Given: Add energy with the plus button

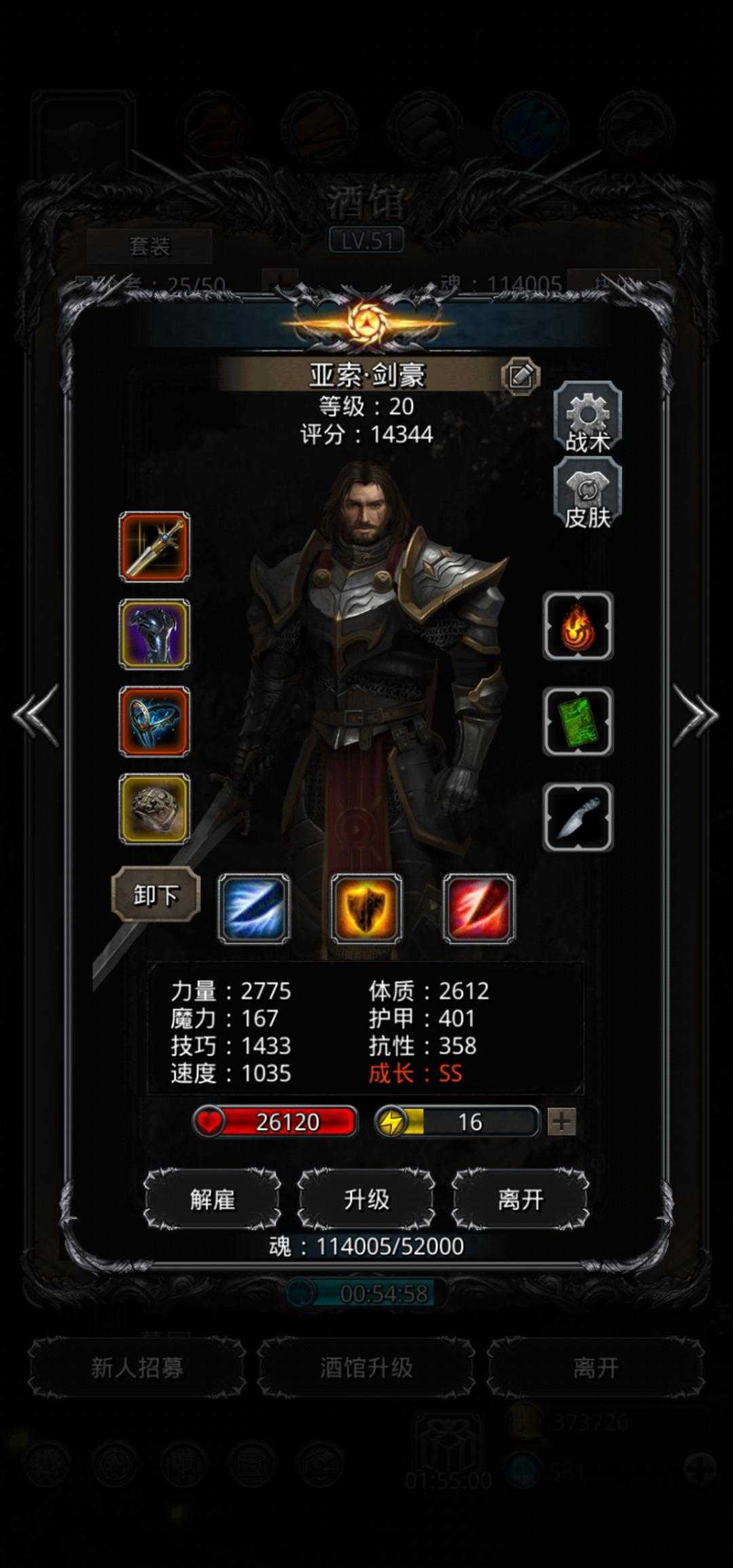Looking at the screenshot, I should pos(561,1122).
